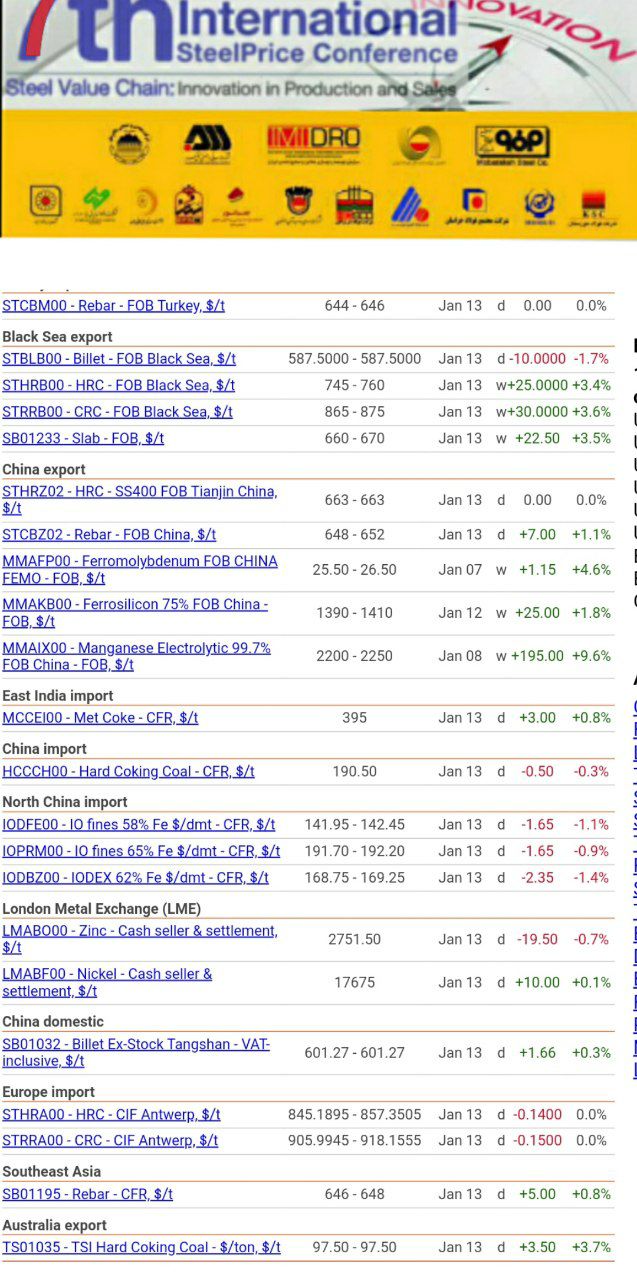Open SB01233 Slab FOB link

(83, 438)
